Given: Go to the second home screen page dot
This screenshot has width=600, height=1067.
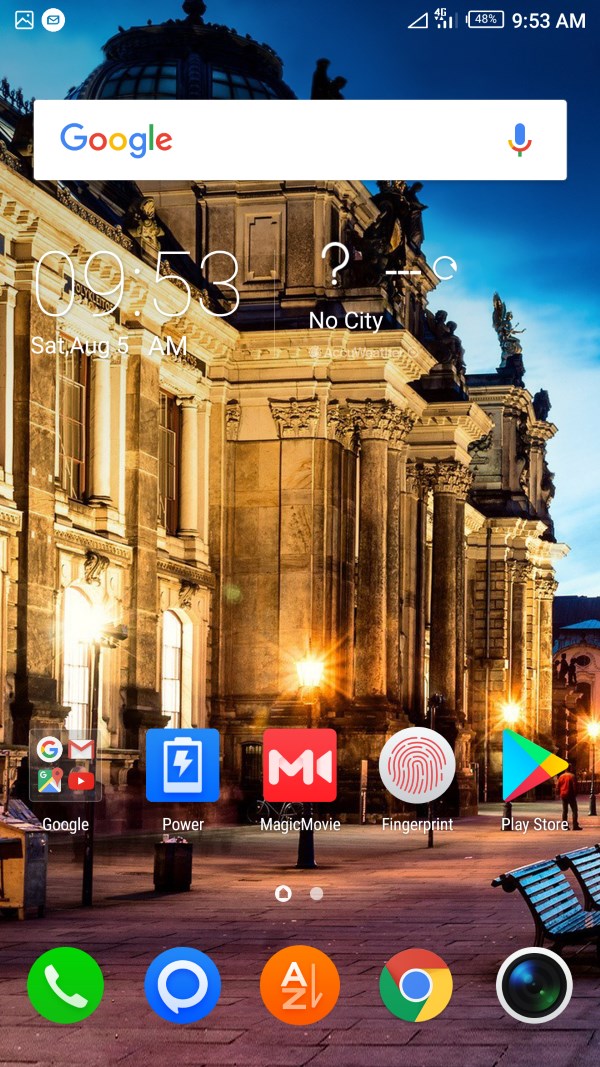Looking at the screenshot, I should click(317, 893).
